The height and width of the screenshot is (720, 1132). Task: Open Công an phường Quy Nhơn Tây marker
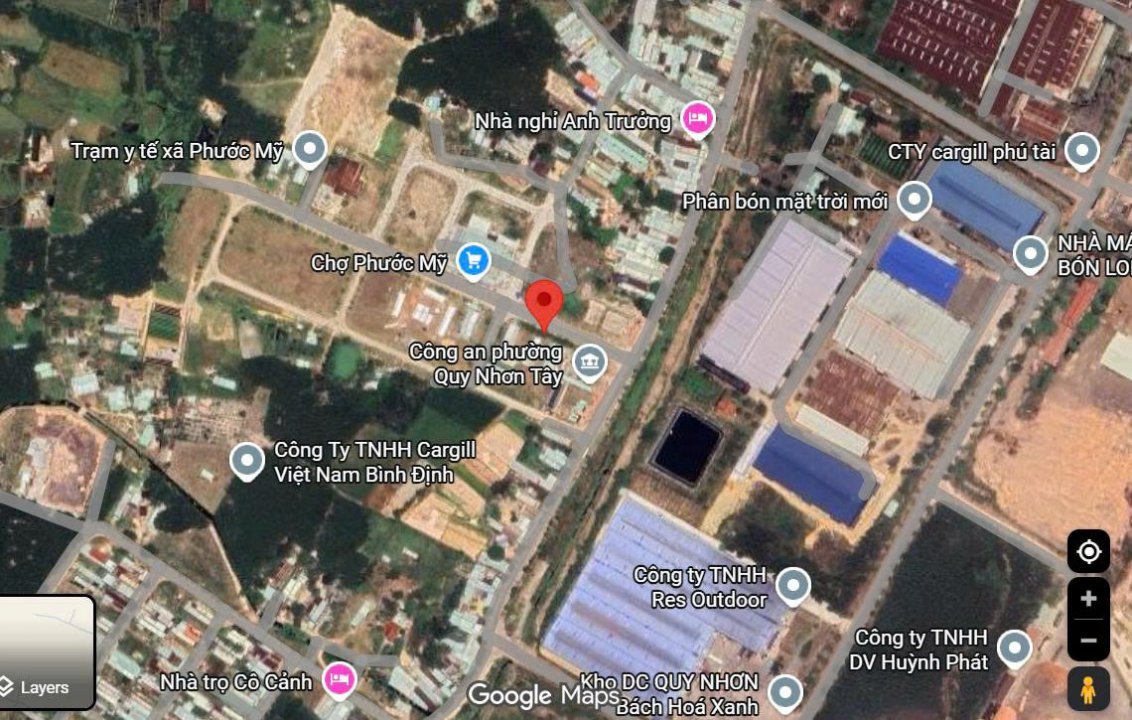[x=590, y=358]
